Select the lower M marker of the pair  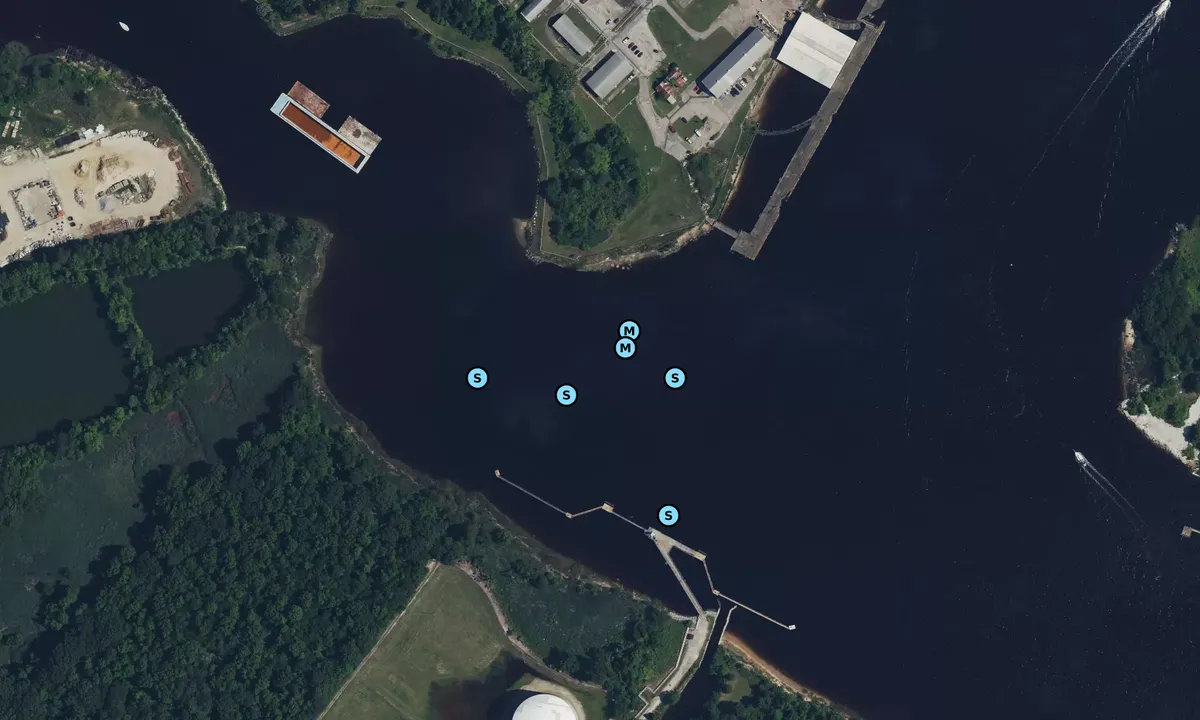click(x=624, y=349)
